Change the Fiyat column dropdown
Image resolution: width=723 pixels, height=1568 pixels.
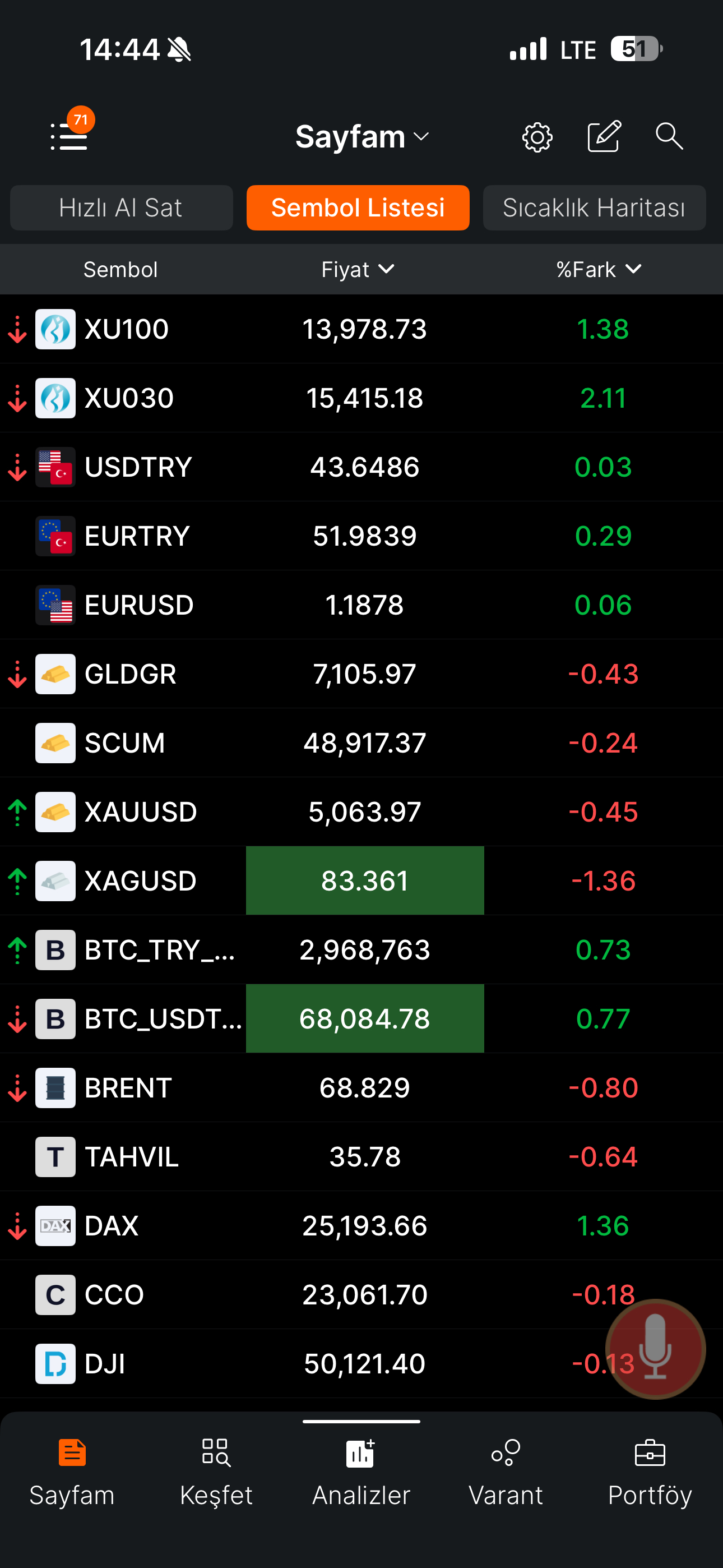358,270
